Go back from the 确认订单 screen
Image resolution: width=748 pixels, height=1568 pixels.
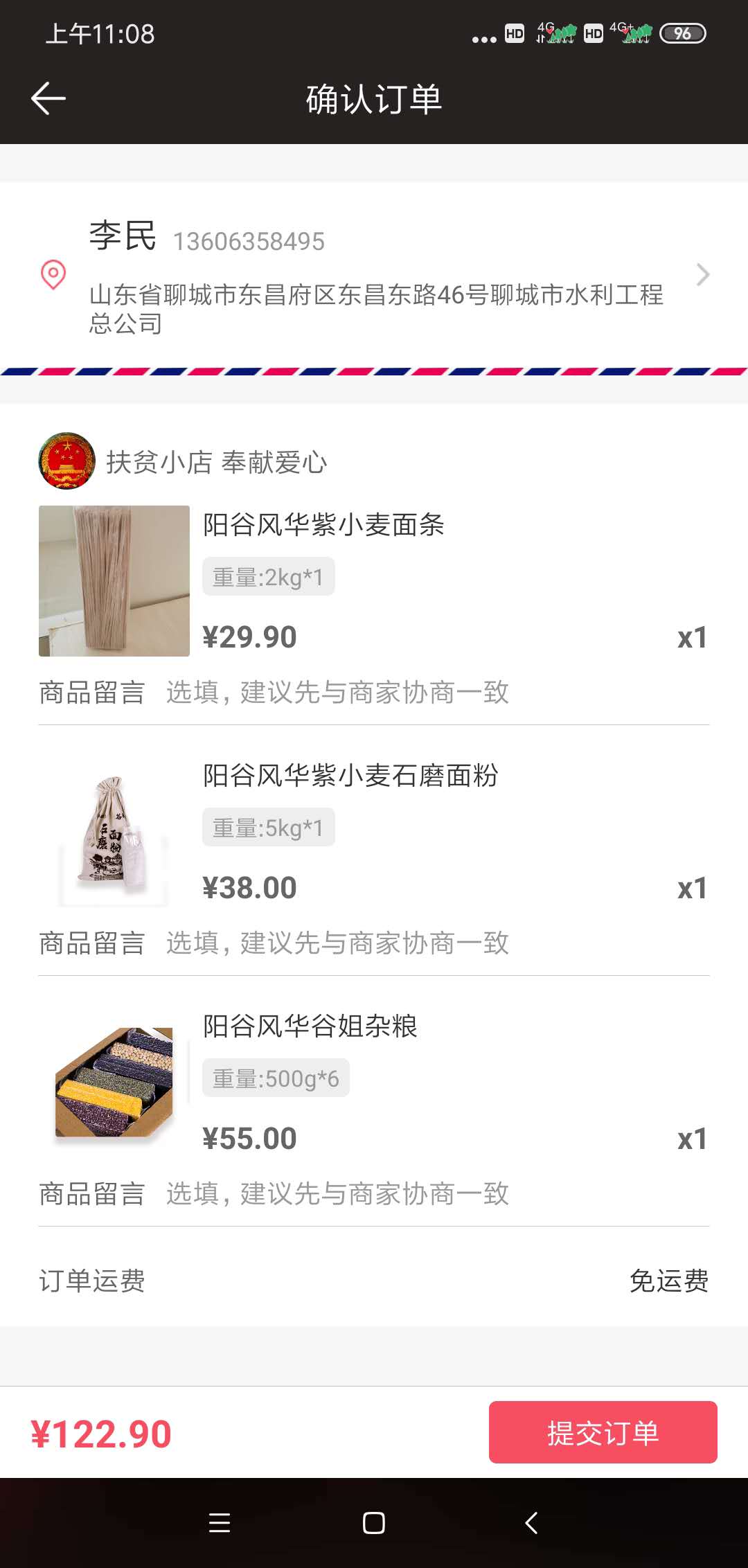[x=48, y=98]
